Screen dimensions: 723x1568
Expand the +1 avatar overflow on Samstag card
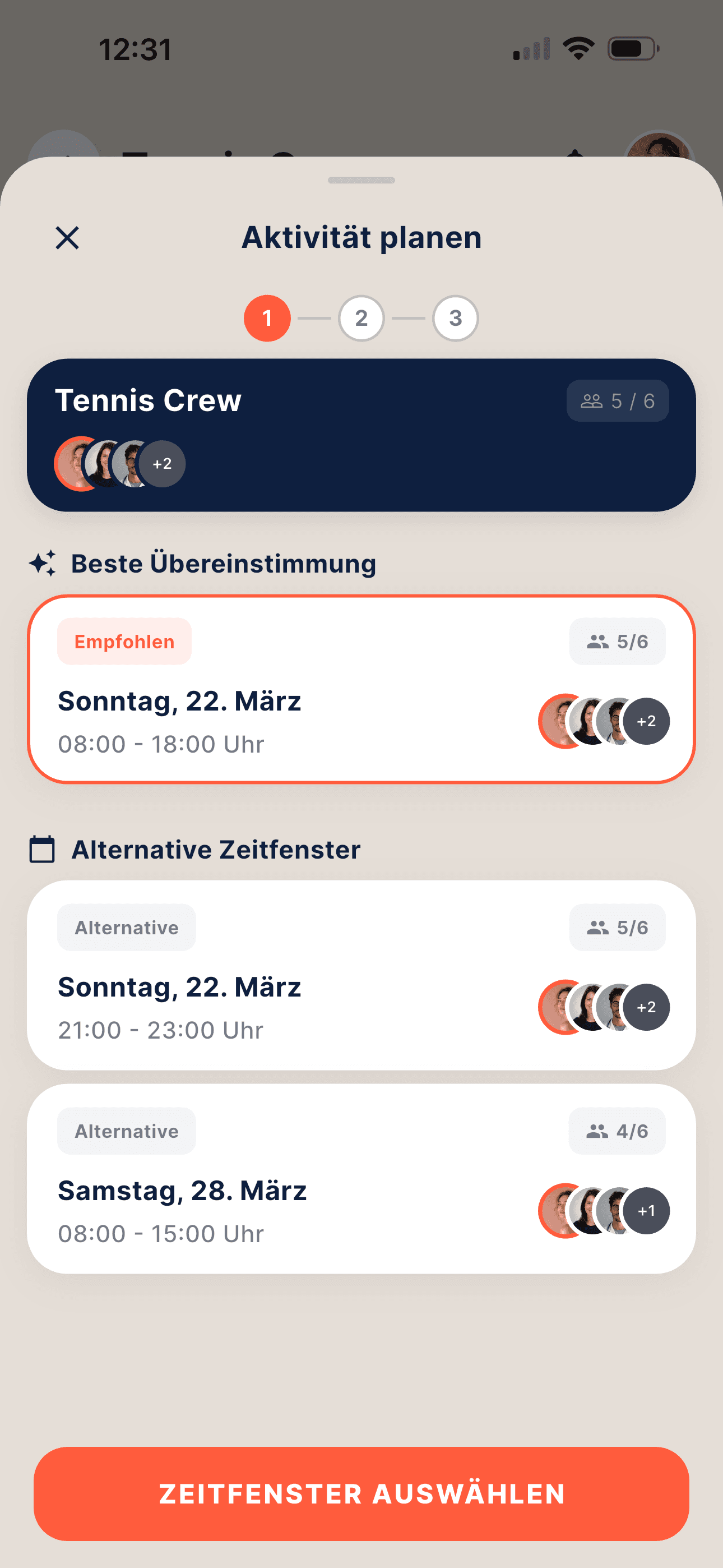646,1211
